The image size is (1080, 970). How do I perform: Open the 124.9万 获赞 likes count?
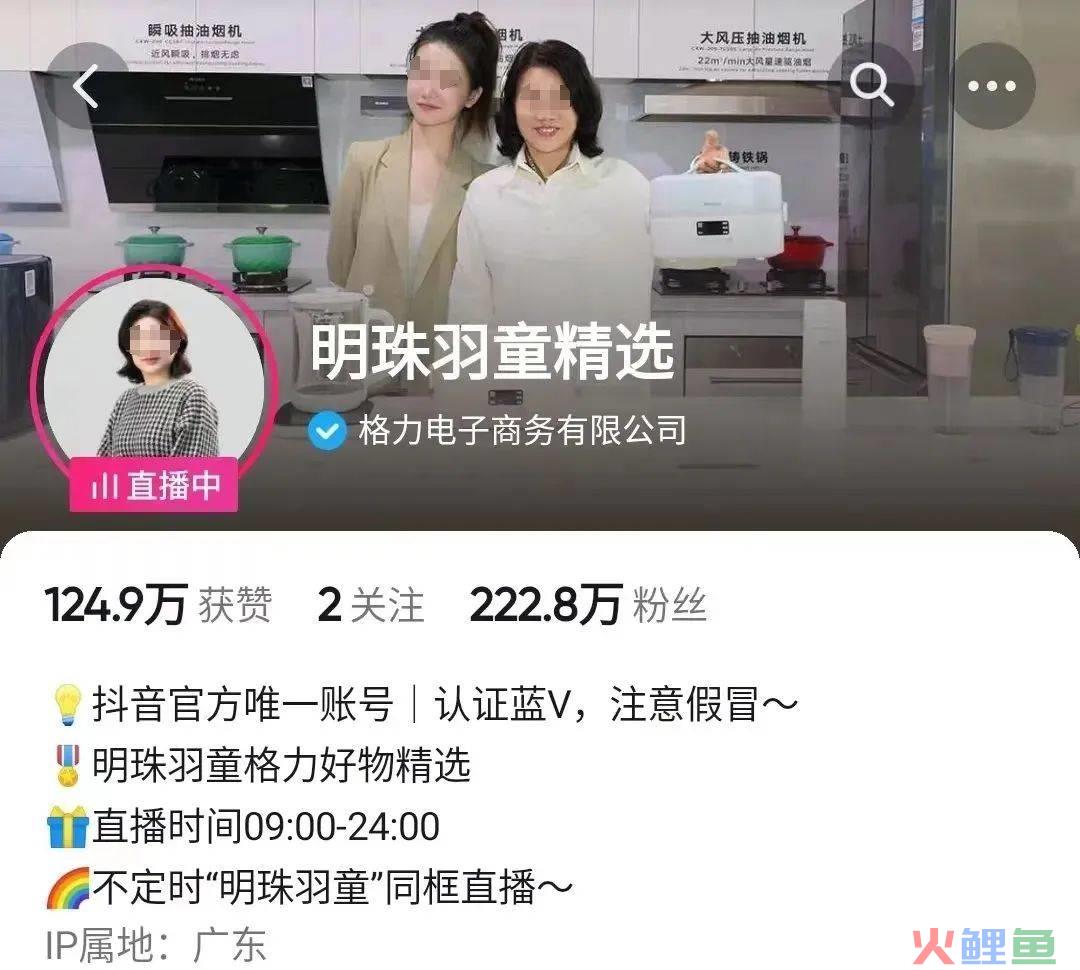158,607
